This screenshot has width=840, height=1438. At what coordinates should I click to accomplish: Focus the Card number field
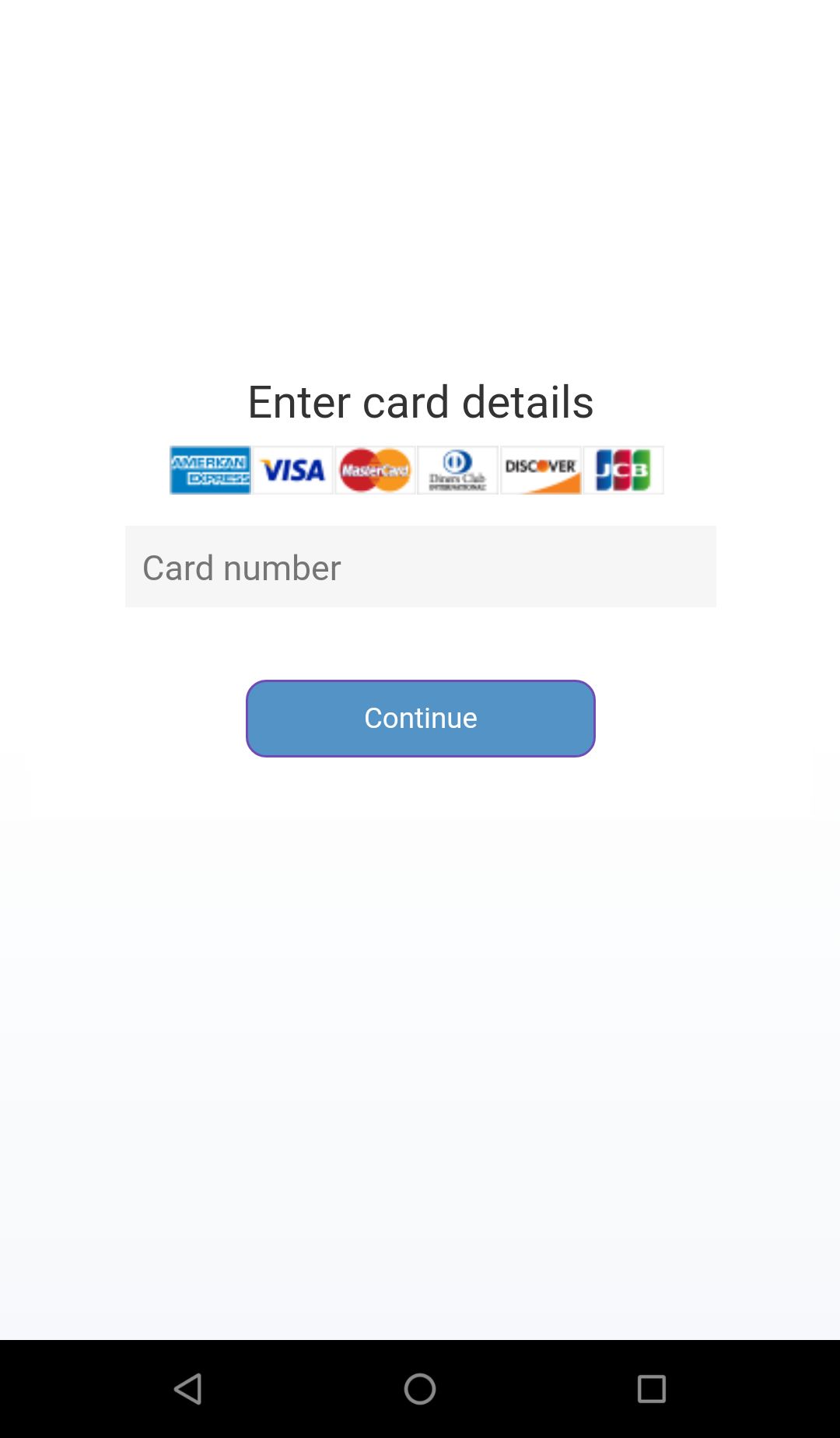pyautogui.click(x=420, y=567)
